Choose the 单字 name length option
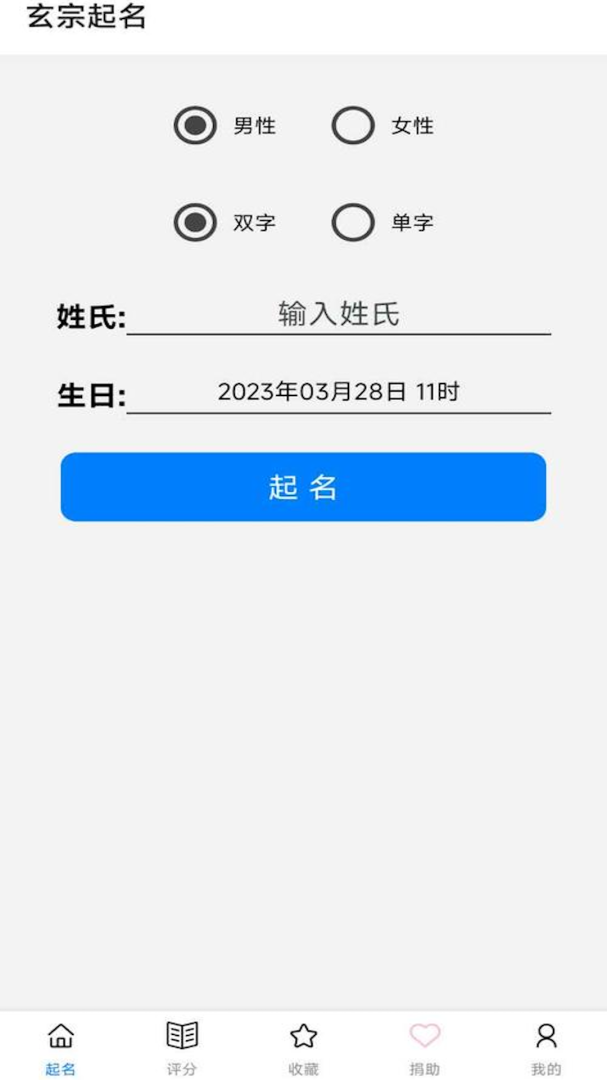The height and width of the screenshot is (1080, 607). pos(353,222)
